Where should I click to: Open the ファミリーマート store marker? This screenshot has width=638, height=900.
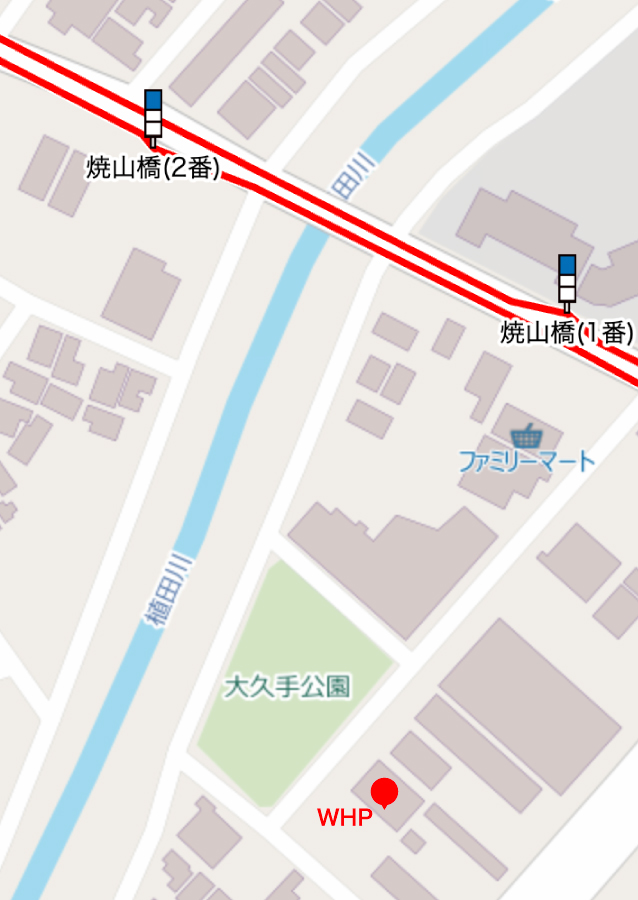[524, 437]
